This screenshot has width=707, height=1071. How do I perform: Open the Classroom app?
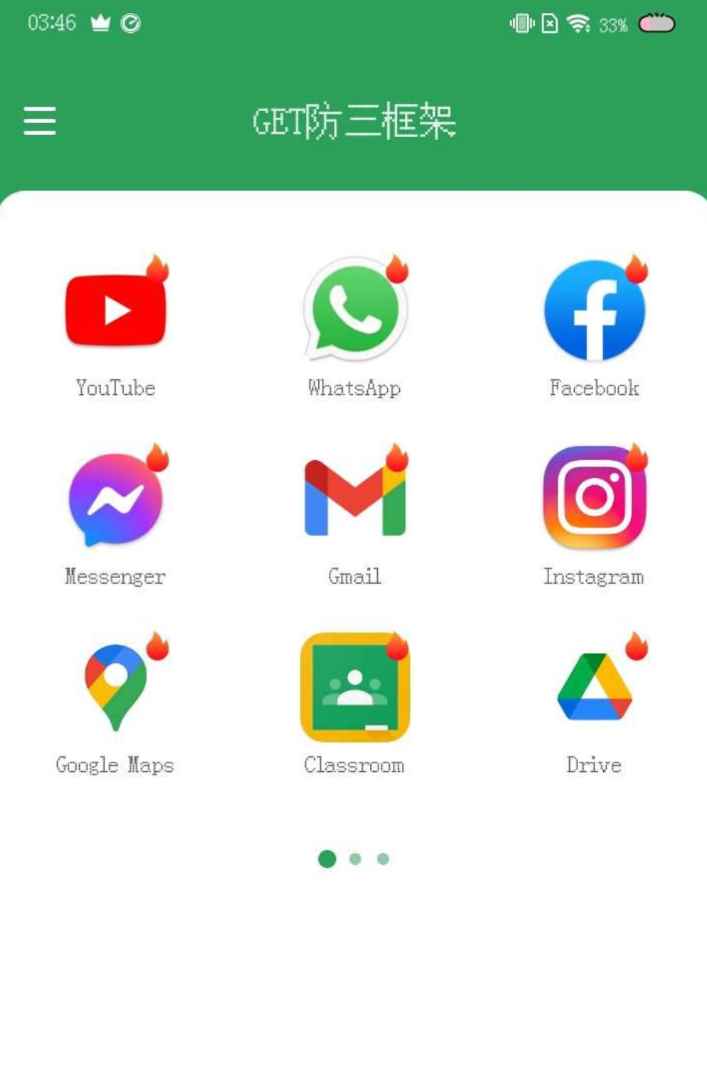(354, 688)
